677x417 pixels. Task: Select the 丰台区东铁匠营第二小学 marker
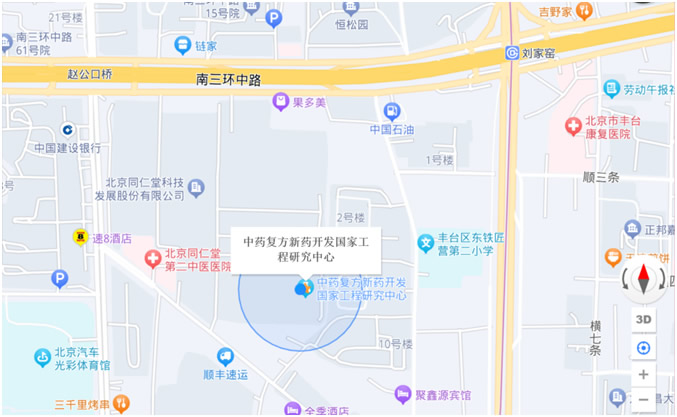point(426,243)
